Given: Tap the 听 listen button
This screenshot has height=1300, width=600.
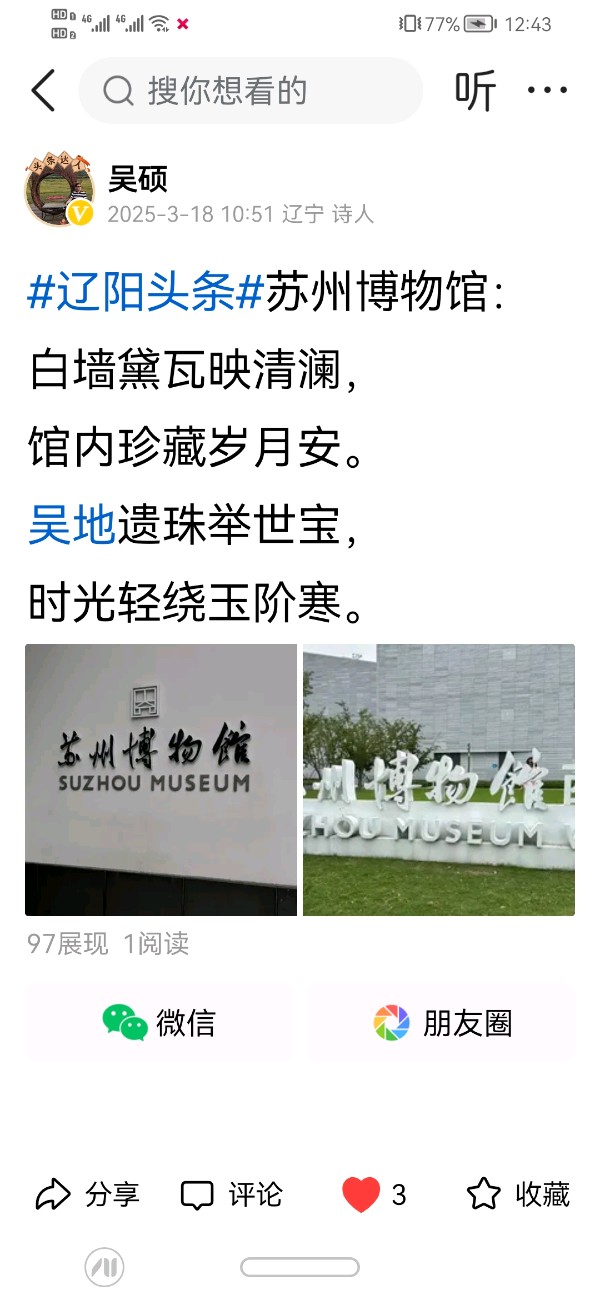Looking at the screenshot, I should (x=475, y=91).
